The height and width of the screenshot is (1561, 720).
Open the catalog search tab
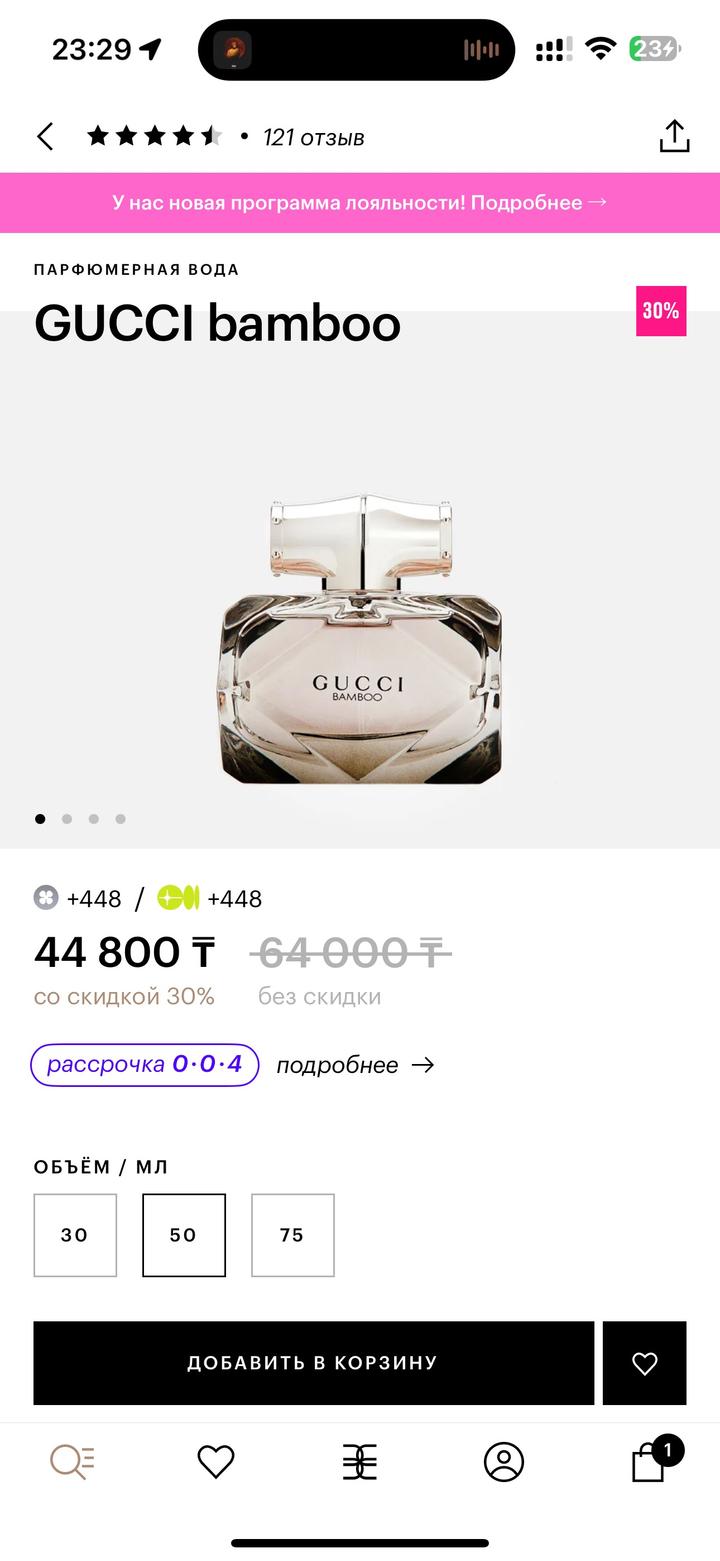[x=72, y=1462]
